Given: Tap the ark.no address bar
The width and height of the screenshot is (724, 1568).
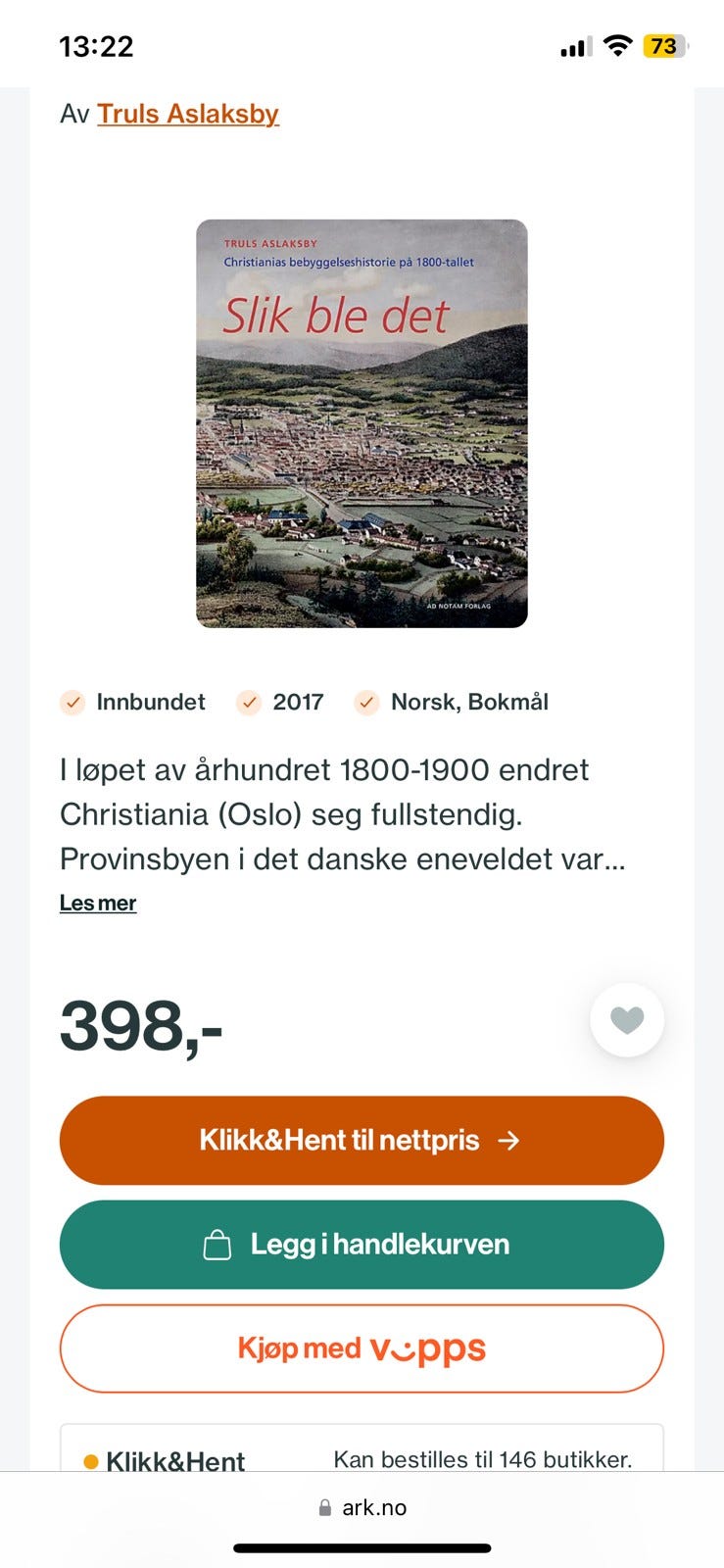Looking at the screenshot, I should (375, 1507).
